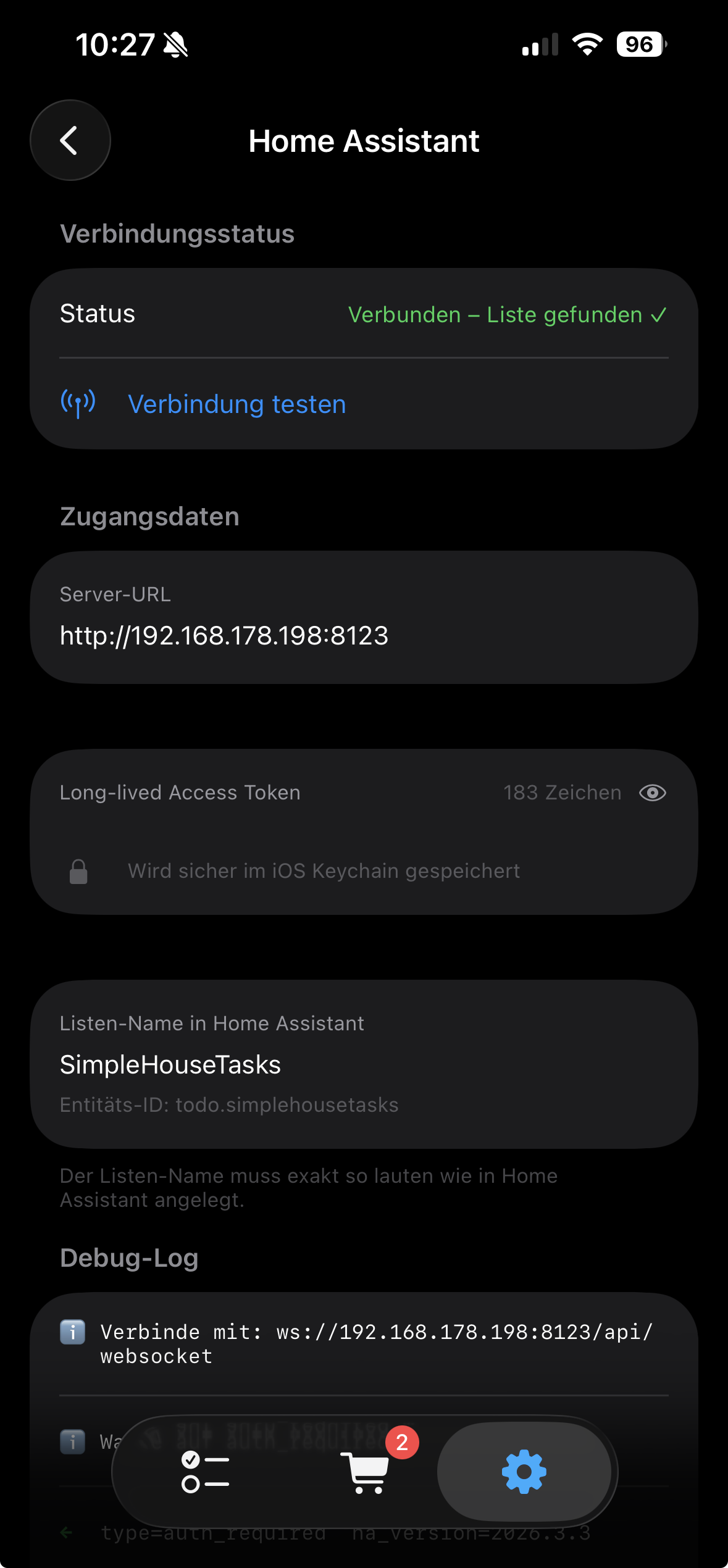Tap the info icon on the second Debug-Log line
Screen dimensions: 728x1568
pyautogui.click(x=72, y=1440)
